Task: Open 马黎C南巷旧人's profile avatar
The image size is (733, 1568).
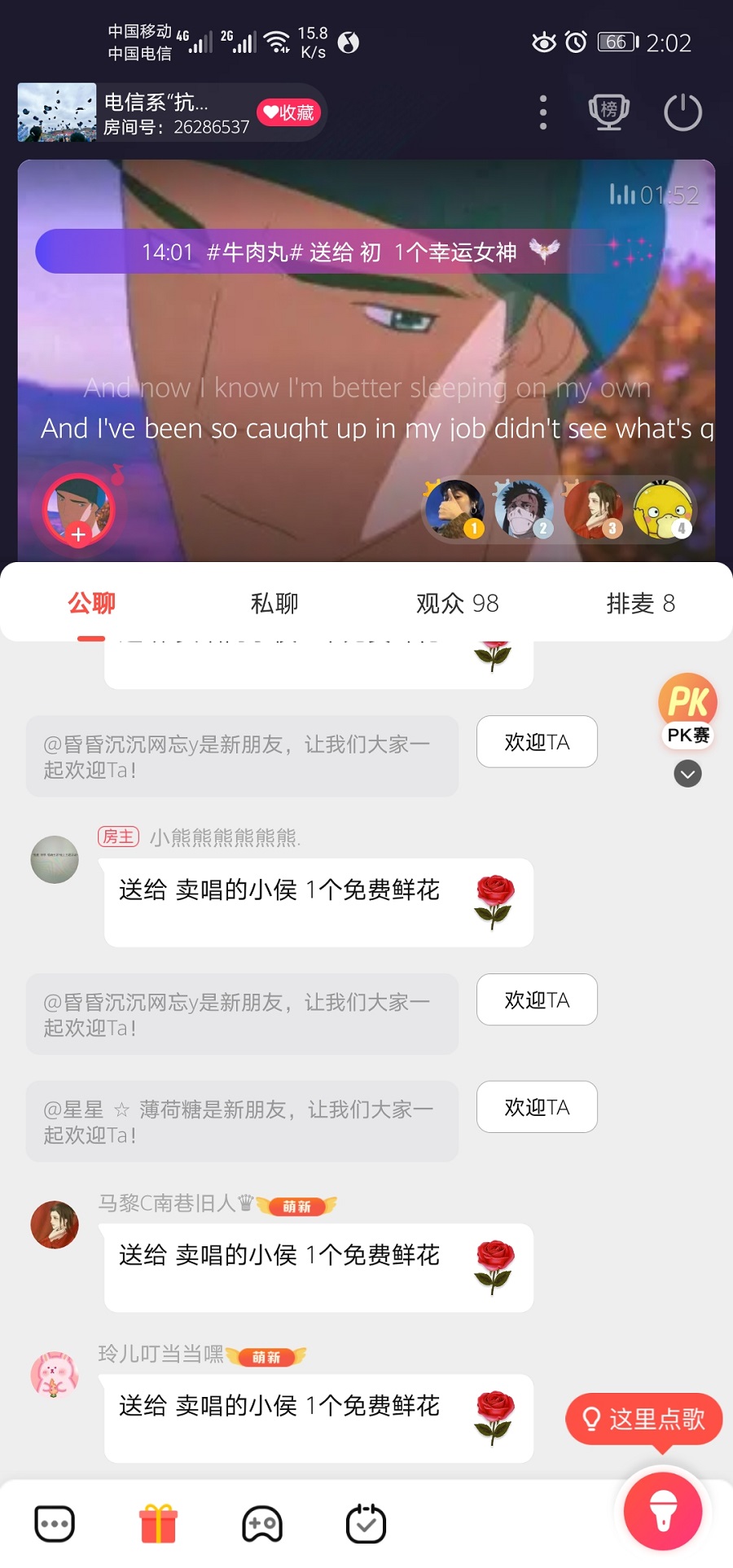Action: (x=55, y=1225)
